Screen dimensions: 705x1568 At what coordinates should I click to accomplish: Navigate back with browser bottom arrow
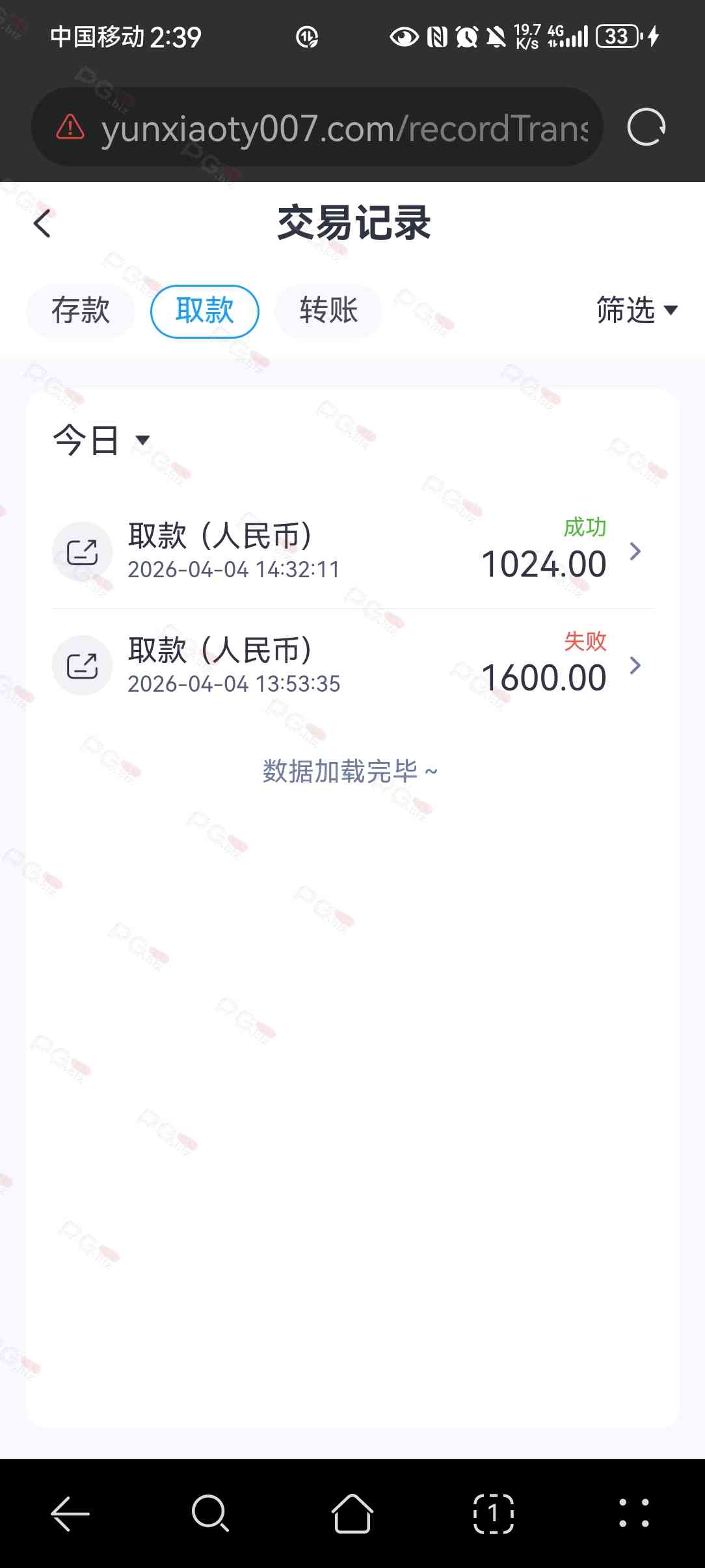pyautogui.click(x=70, y=1513)
